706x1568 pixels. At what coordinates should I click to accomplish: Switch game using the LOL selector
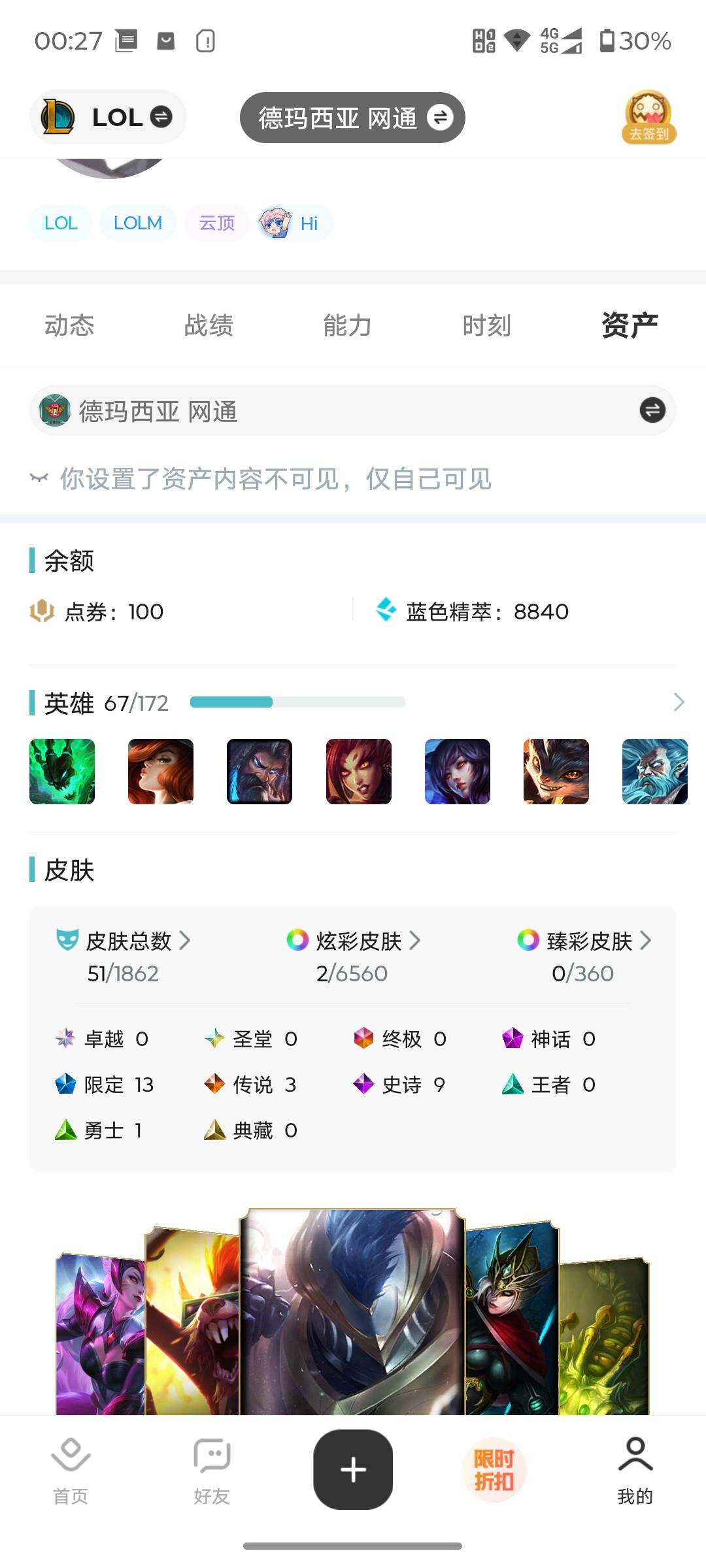click(x=108, y=118)
